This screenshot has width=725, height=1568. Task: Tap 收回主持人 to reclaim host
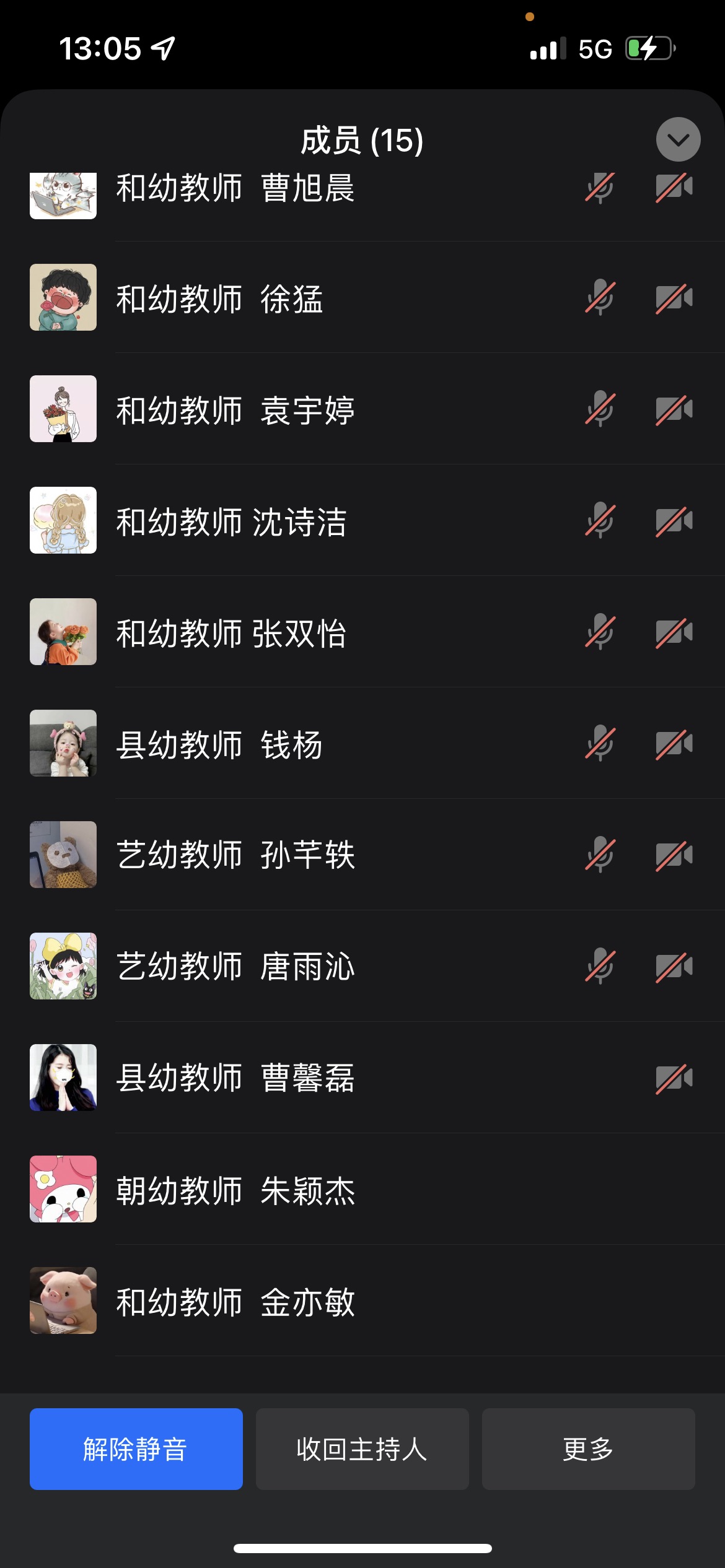(362, 1448)
